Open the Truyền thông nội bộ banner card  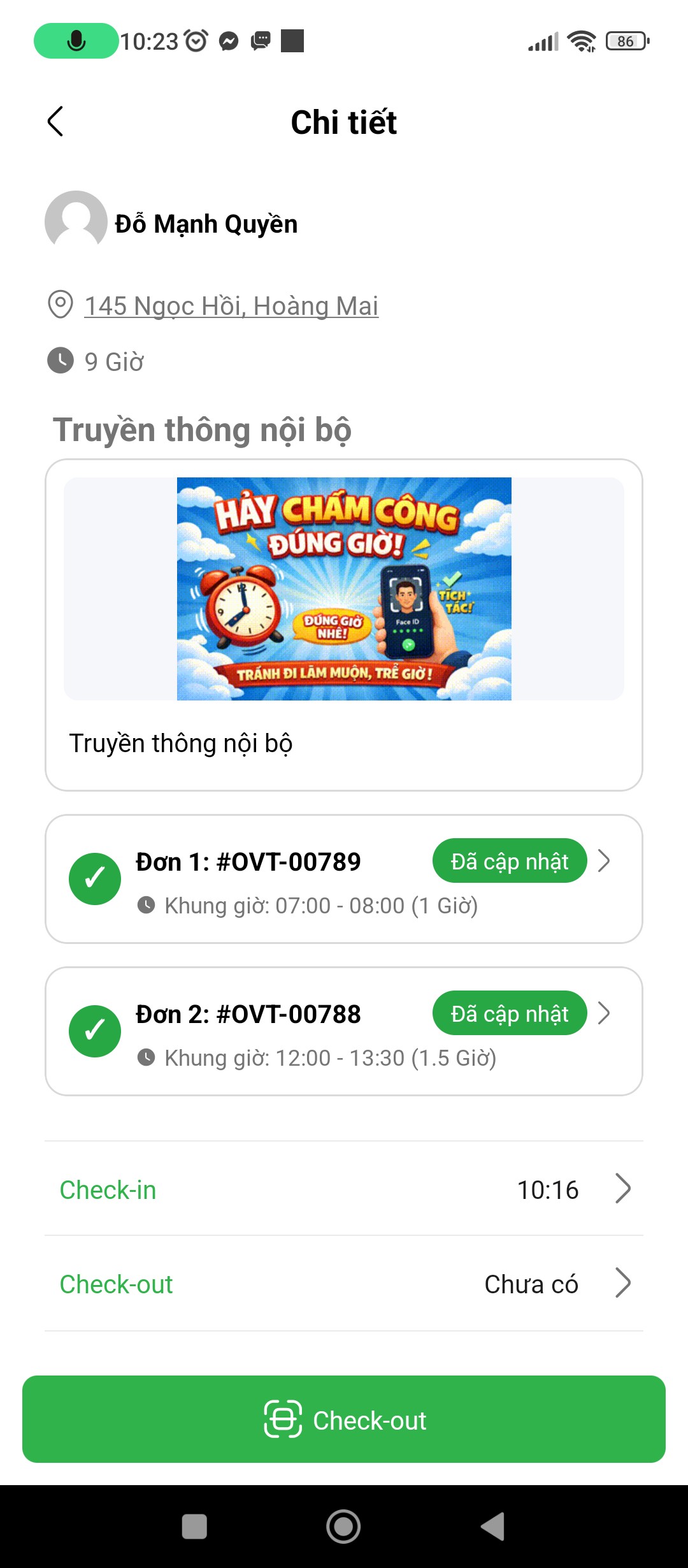point(344,625)
